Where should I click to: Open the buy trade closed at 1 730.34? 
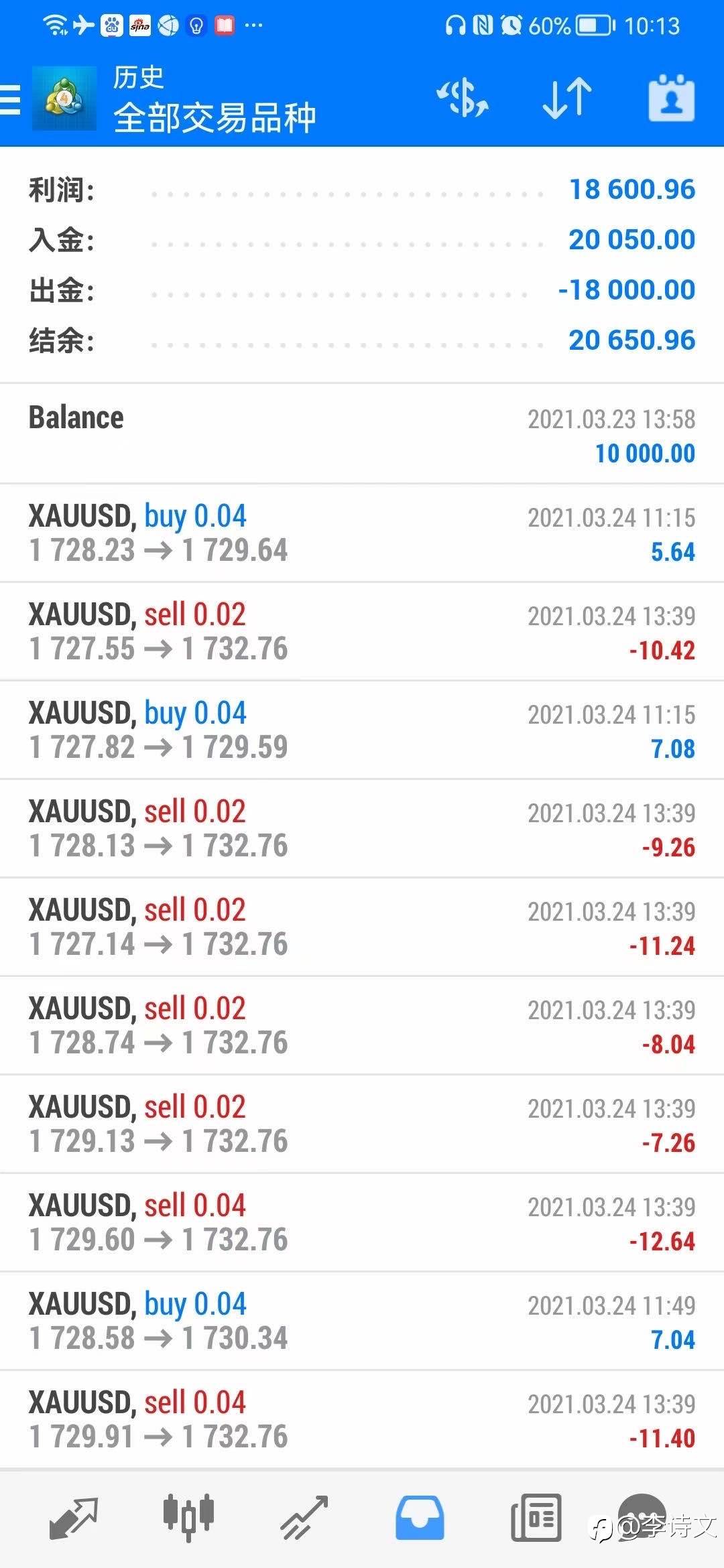(x=362, y=1321)
